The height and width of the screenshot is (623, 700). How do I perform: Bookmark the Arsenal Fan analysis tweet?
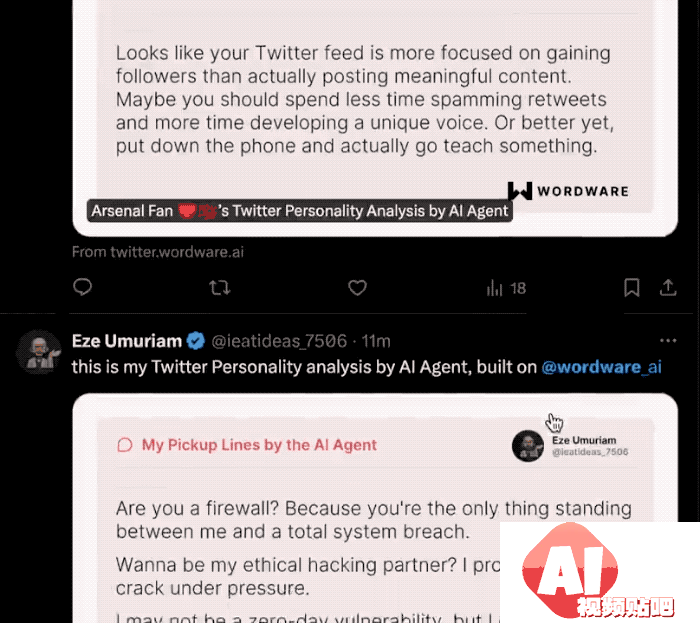[x=632, y=288]
